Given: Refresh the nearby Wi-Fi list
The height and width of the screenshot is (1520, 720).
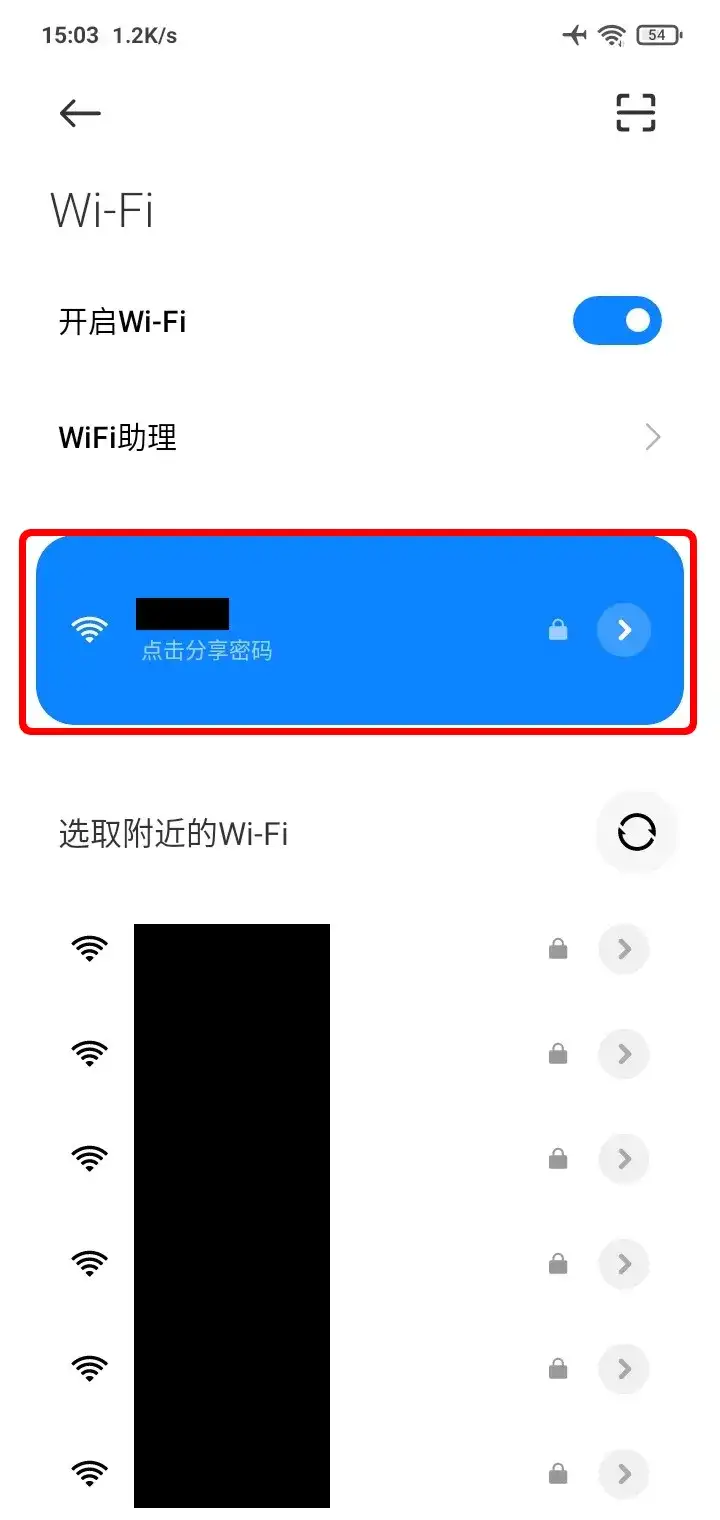Looking at the screenshot, I should (x=637, y=832).
